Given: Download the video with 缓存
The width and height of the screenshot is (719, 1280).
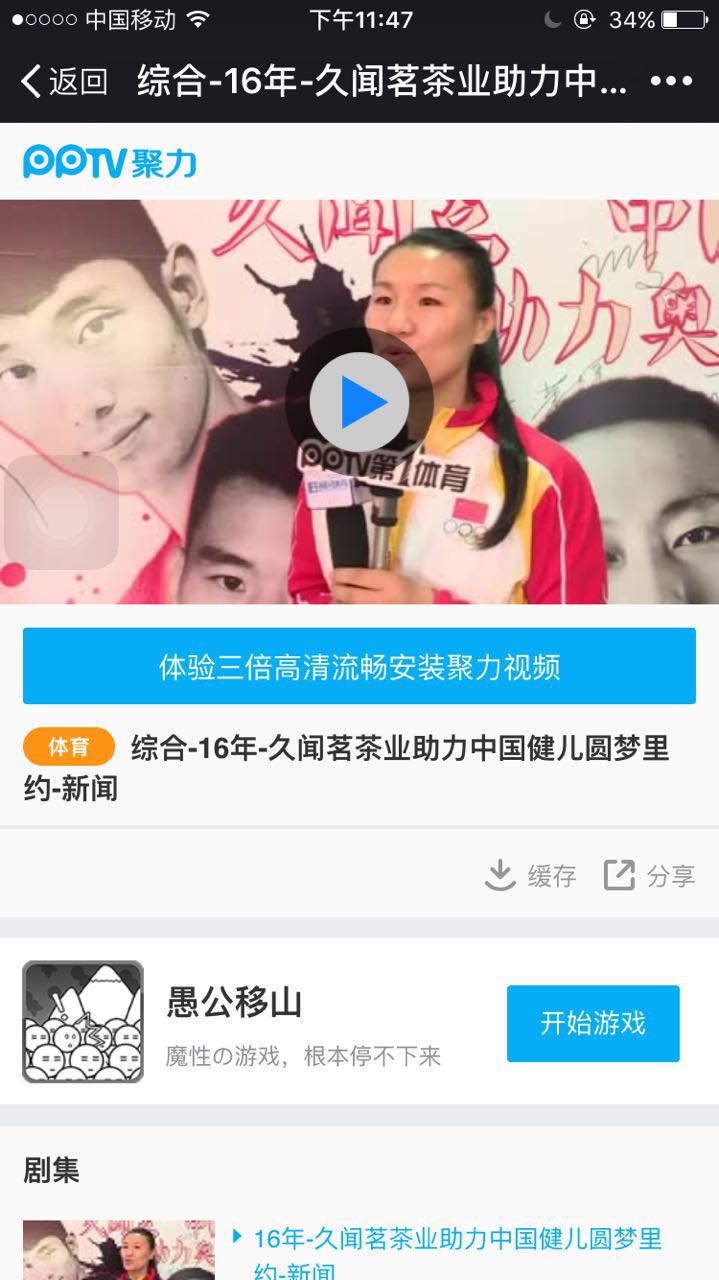Looking at the screenshot, I should tap(530, 876).
